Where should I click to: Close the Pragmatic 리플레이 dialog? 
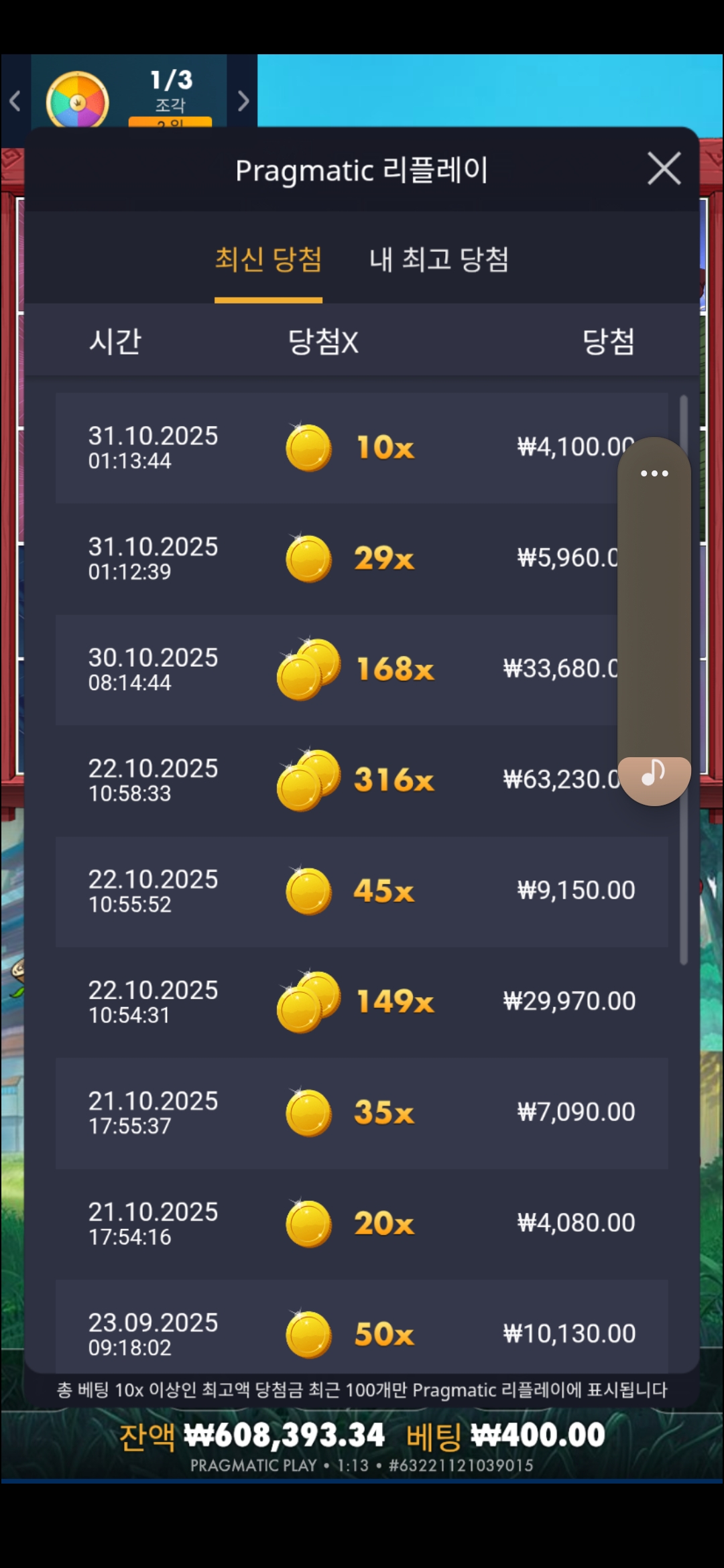click(664, 168)
